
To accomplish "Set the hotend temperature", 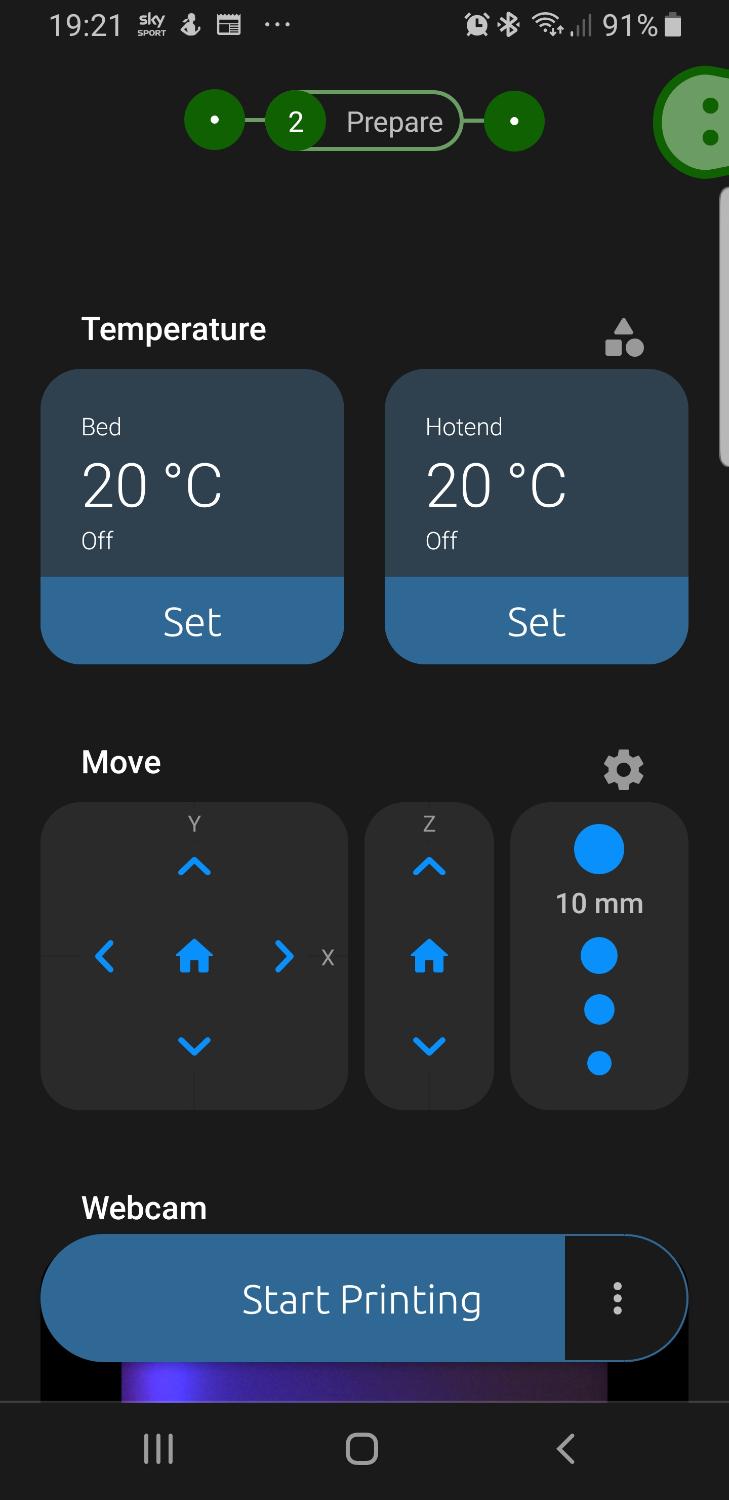I will click(x=536, y=621).
